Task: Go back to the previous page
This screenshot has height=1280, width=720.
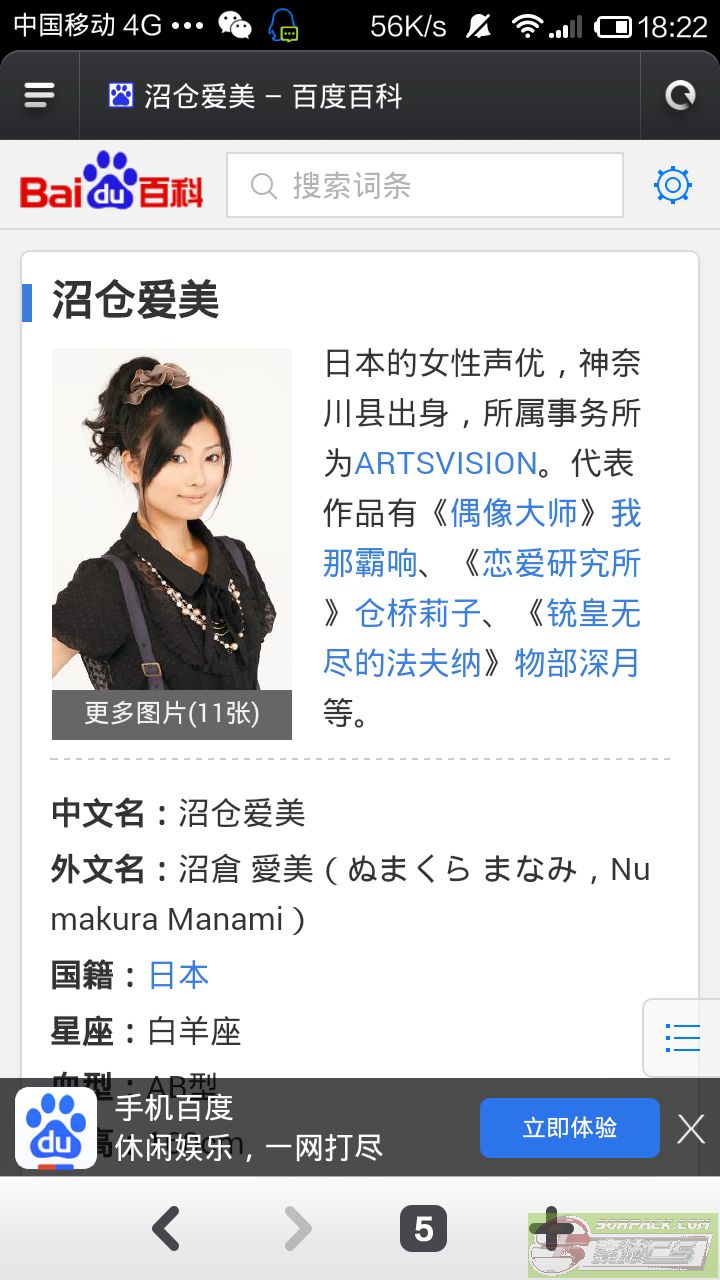Action: (x=166, y=1229)
